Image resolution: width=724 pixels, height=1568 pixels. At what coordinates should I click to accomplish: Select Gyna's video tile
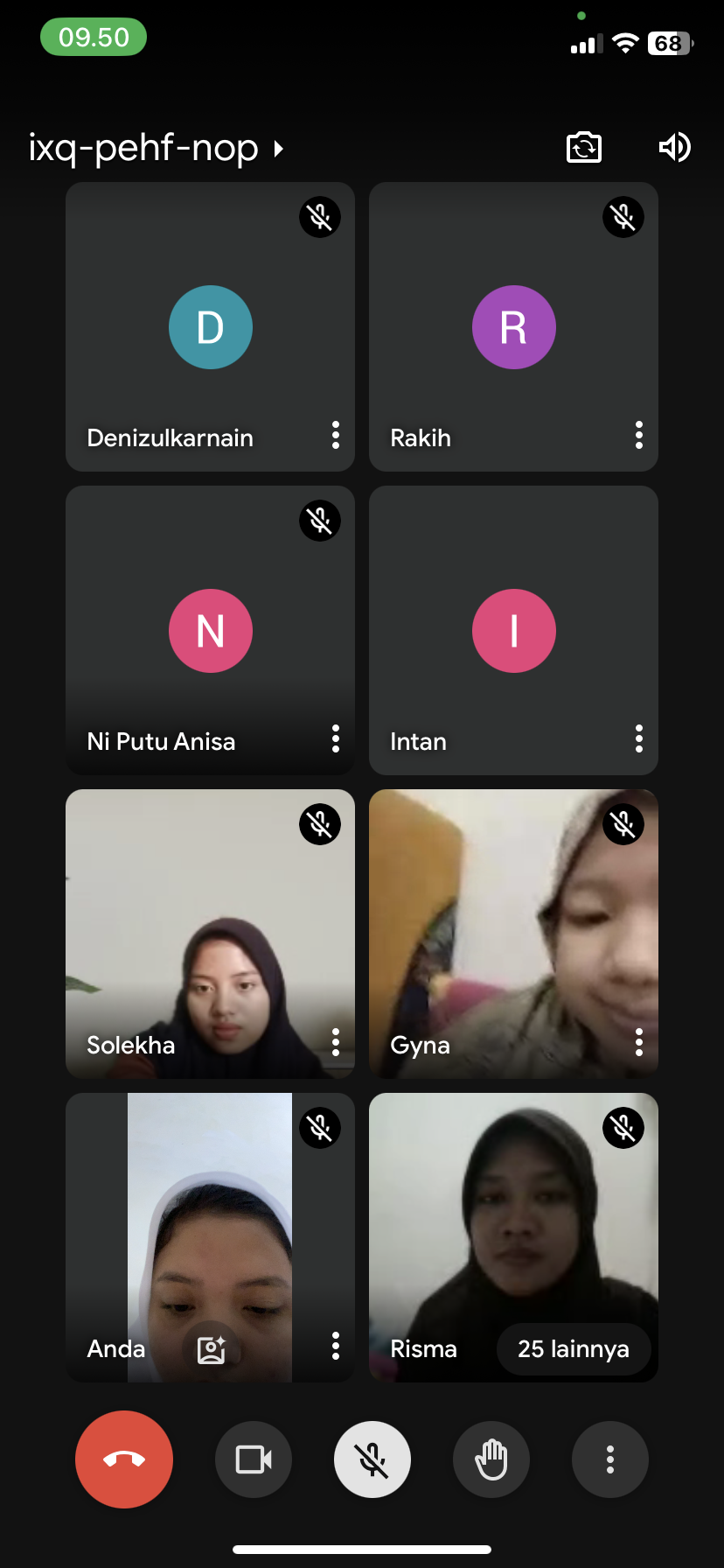[513, 927]
